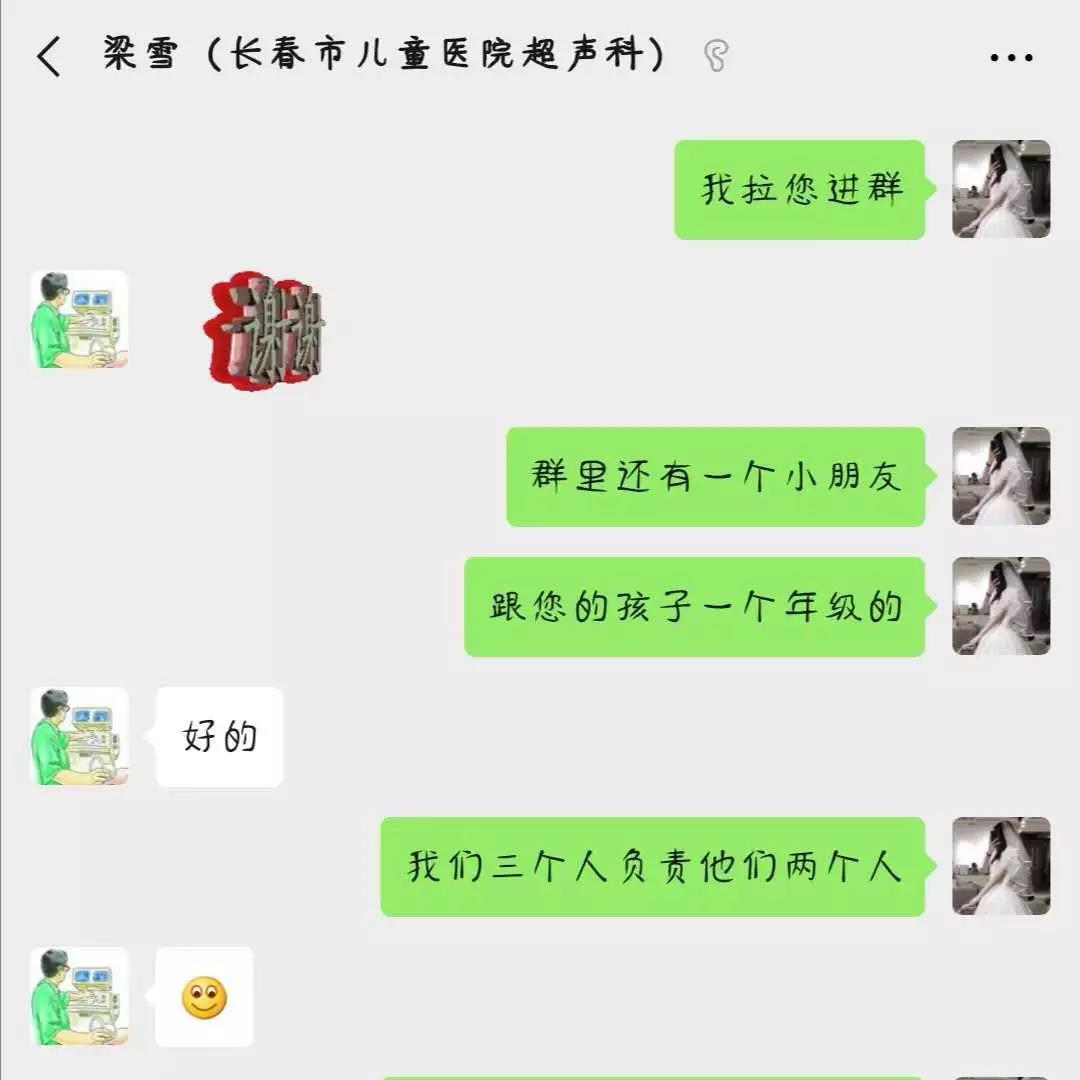This screenshot has height=1080, width=1080.
Task: Open the three-dot chat options menu
Action: coord(1011,57)
